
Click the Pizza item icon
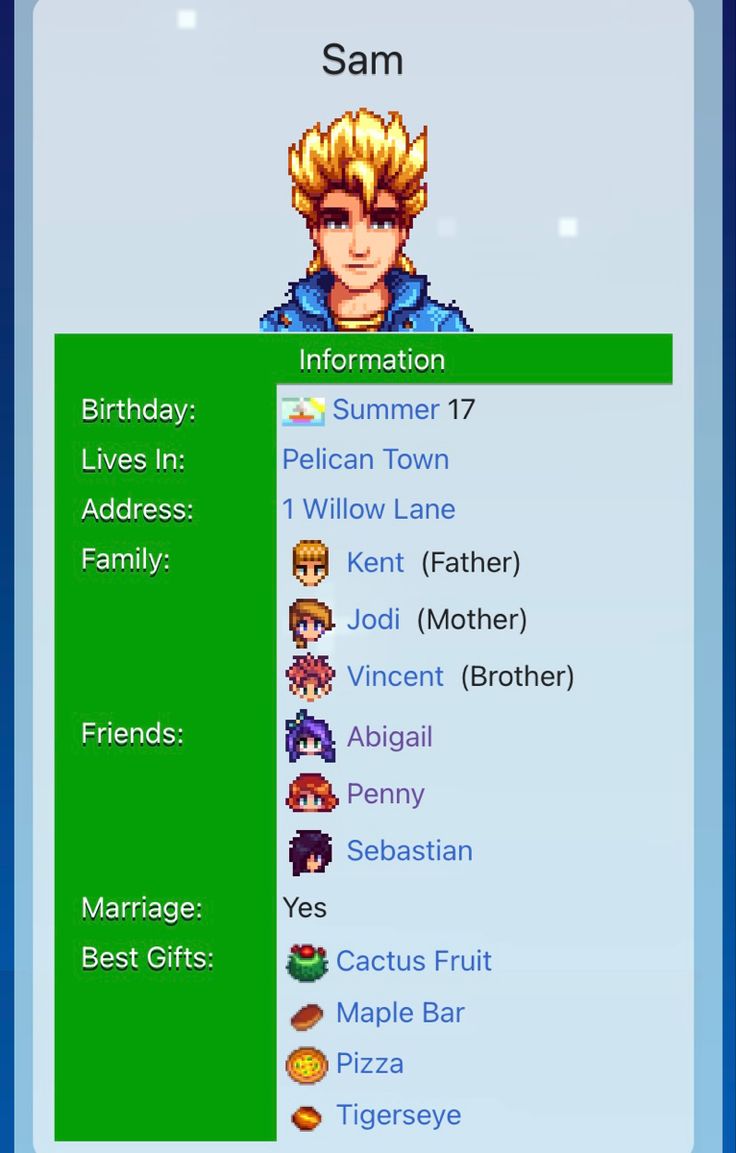(308, 1063)
